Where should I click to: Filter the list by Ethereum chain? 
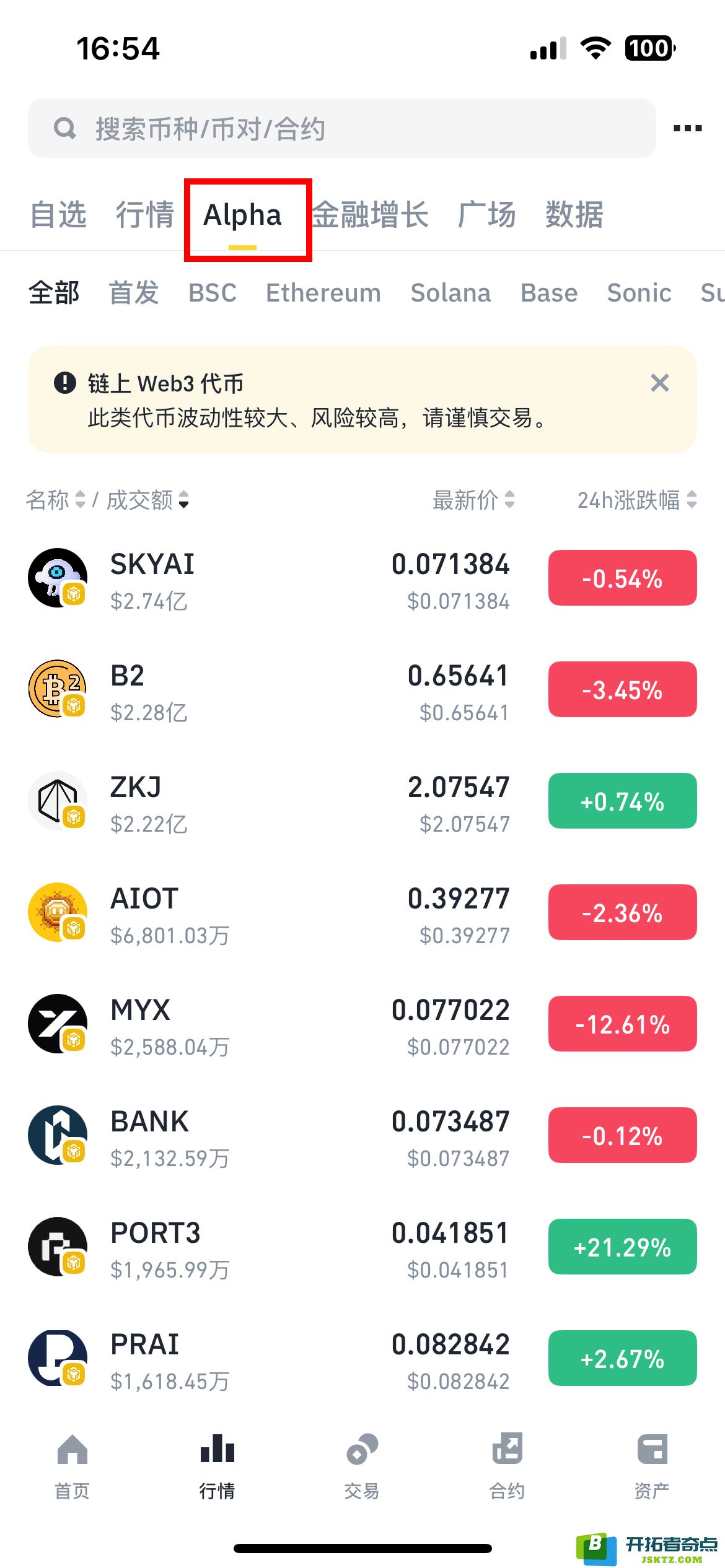click(323, 293)
